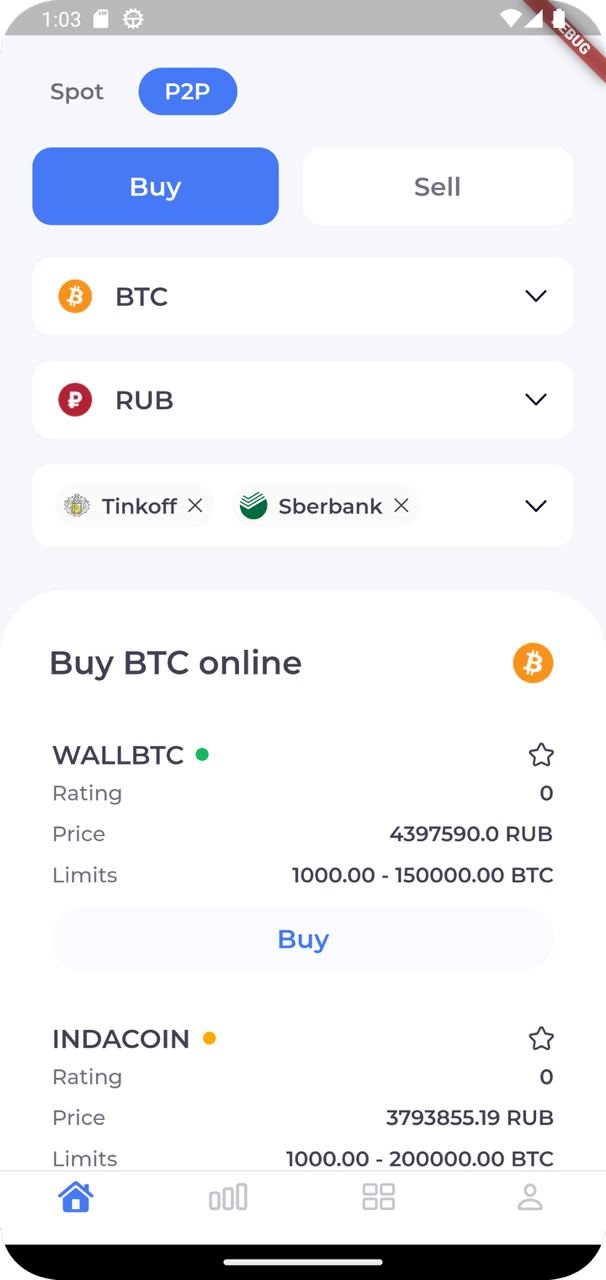Remove the Sberbank payment filter
The width and height of the screenshot is (606, 1280).
[x=401, y=506]
